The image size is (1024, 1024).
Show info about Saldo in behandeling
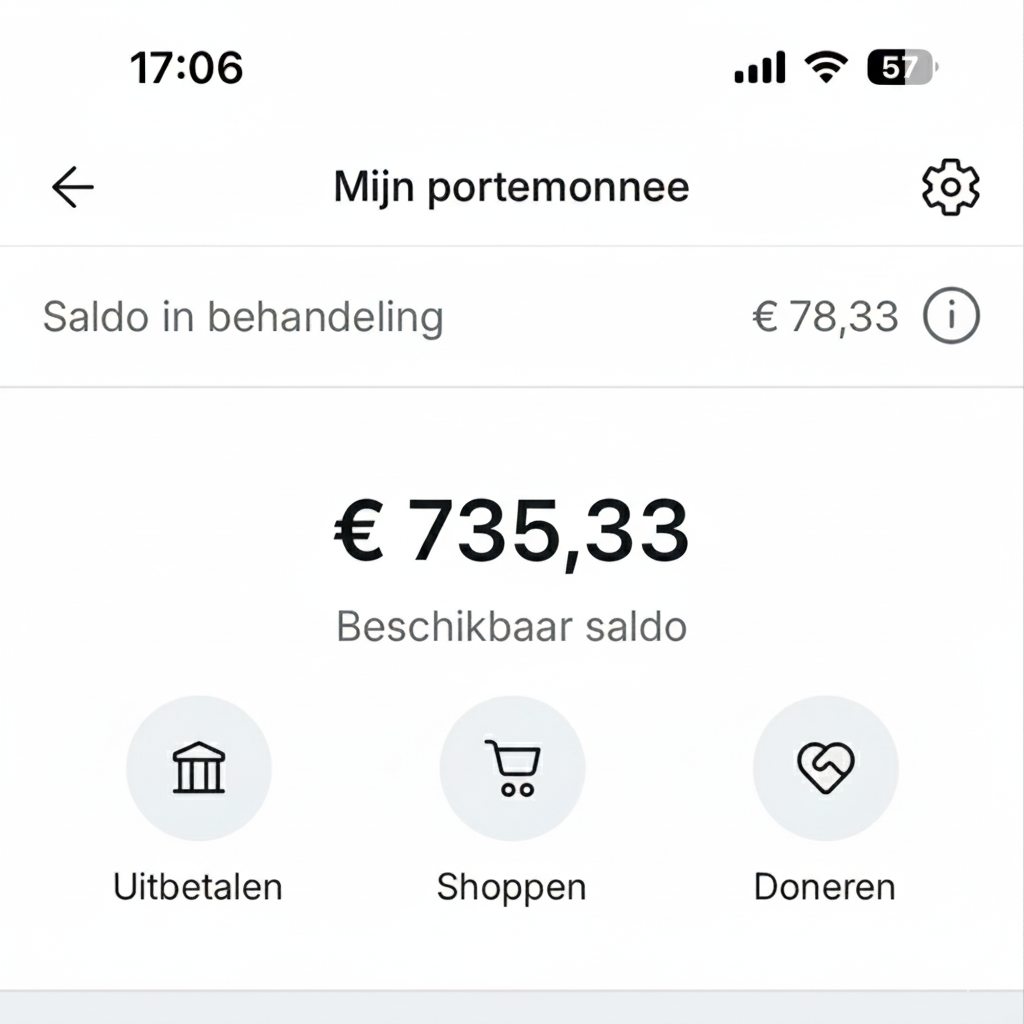950,318
